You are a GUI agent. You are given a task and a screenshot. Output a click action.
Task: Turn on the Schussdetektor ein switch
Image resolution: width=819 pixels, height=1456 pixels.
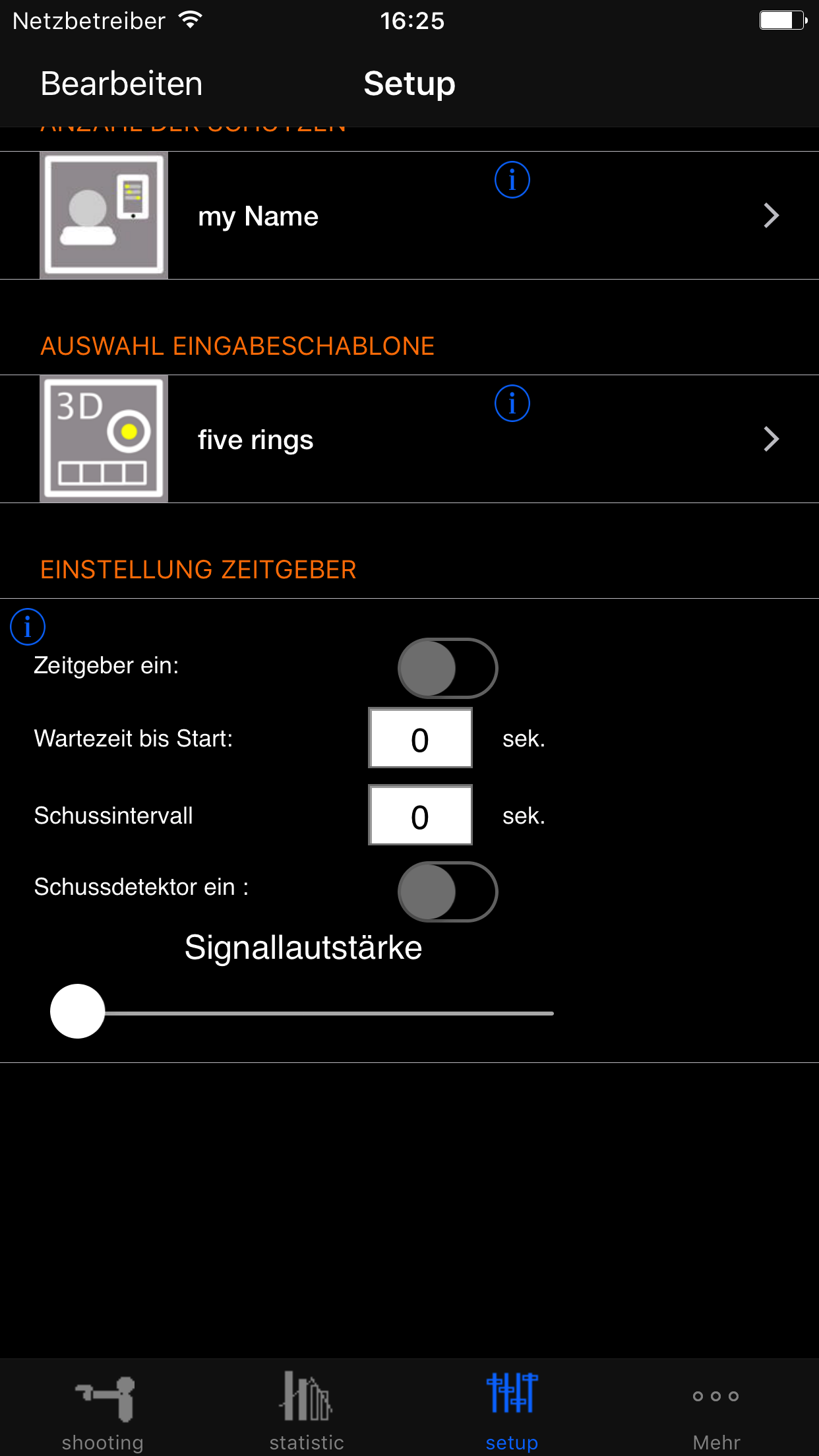click(x=447, y=892)
